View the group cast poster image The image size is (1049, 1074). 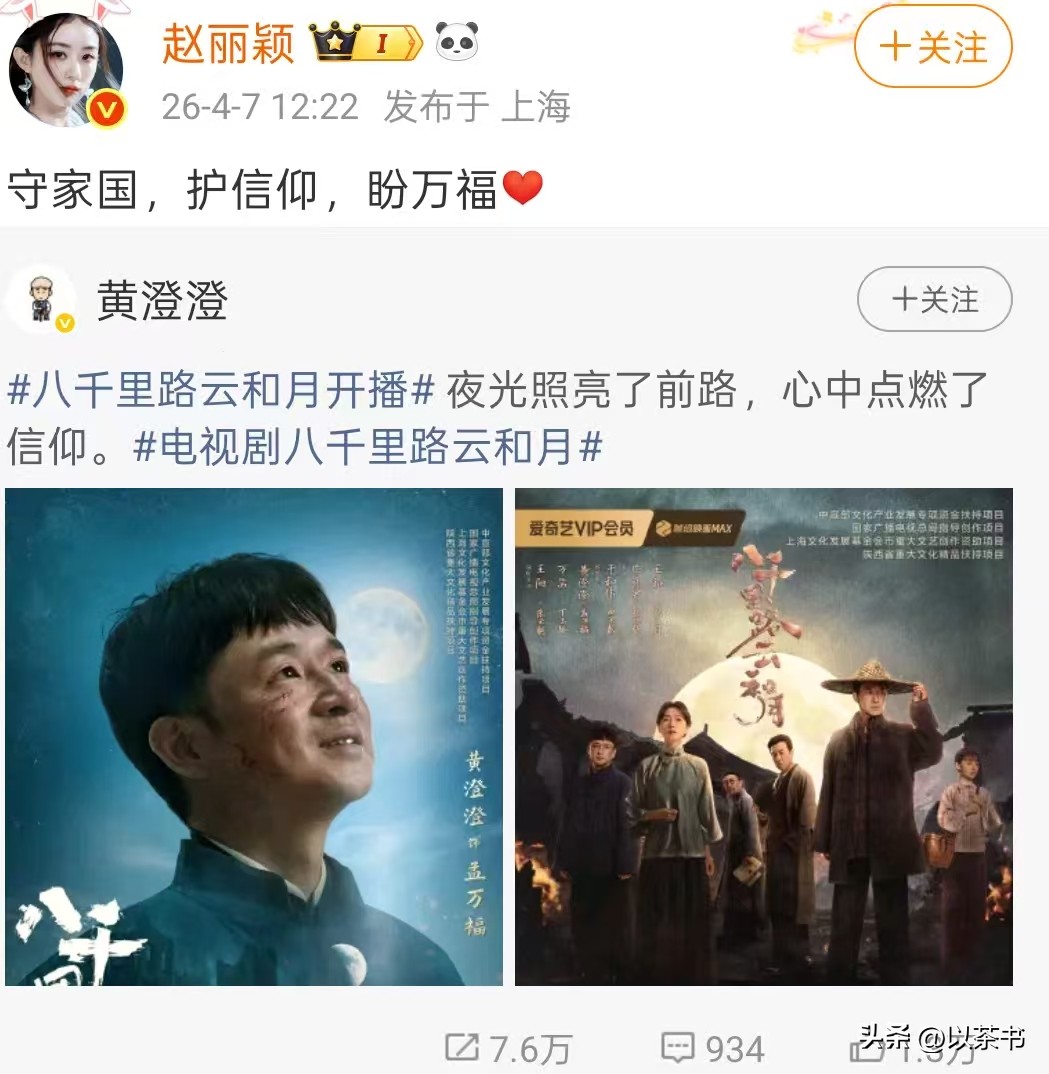tap(763, 736)
